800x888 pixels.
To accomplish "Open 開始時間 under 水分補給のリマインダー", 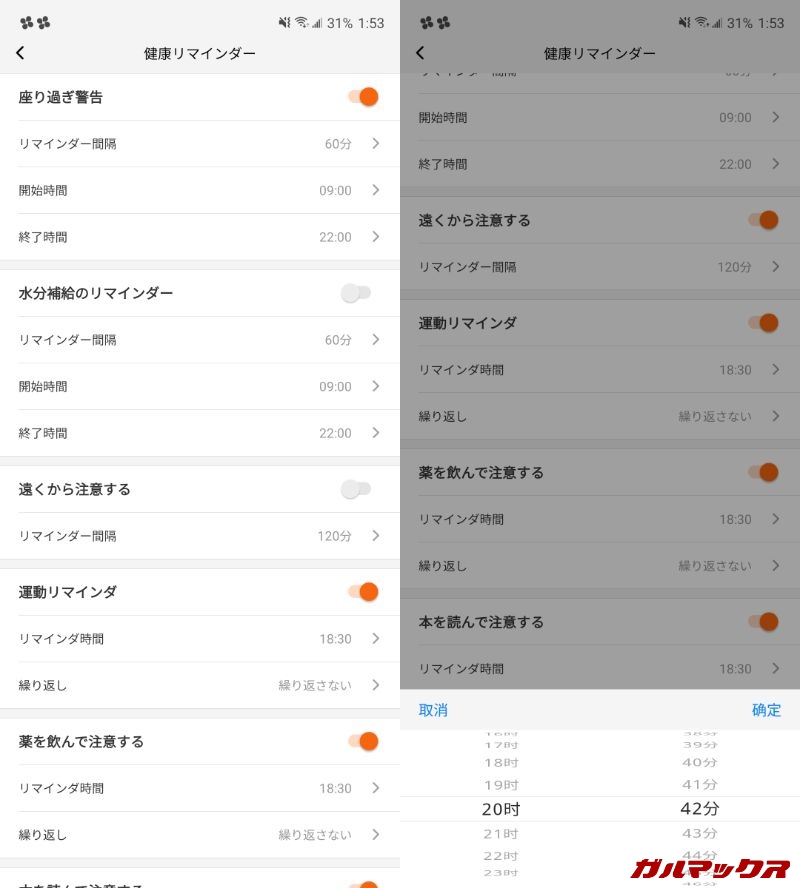I will (x=200, y=387).
